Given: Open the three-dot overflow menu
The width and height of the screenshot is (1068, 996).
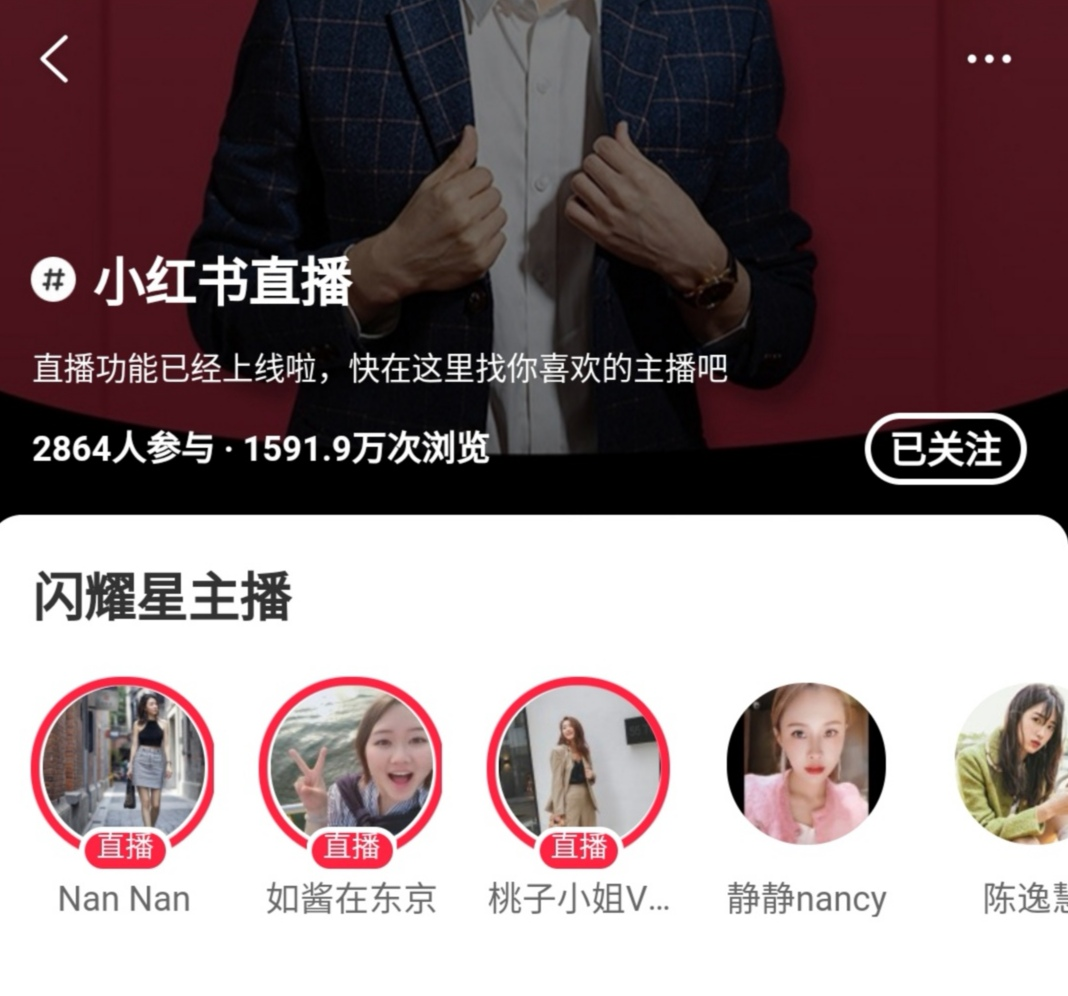Looking at the screenshot, I should coord(988,59).
